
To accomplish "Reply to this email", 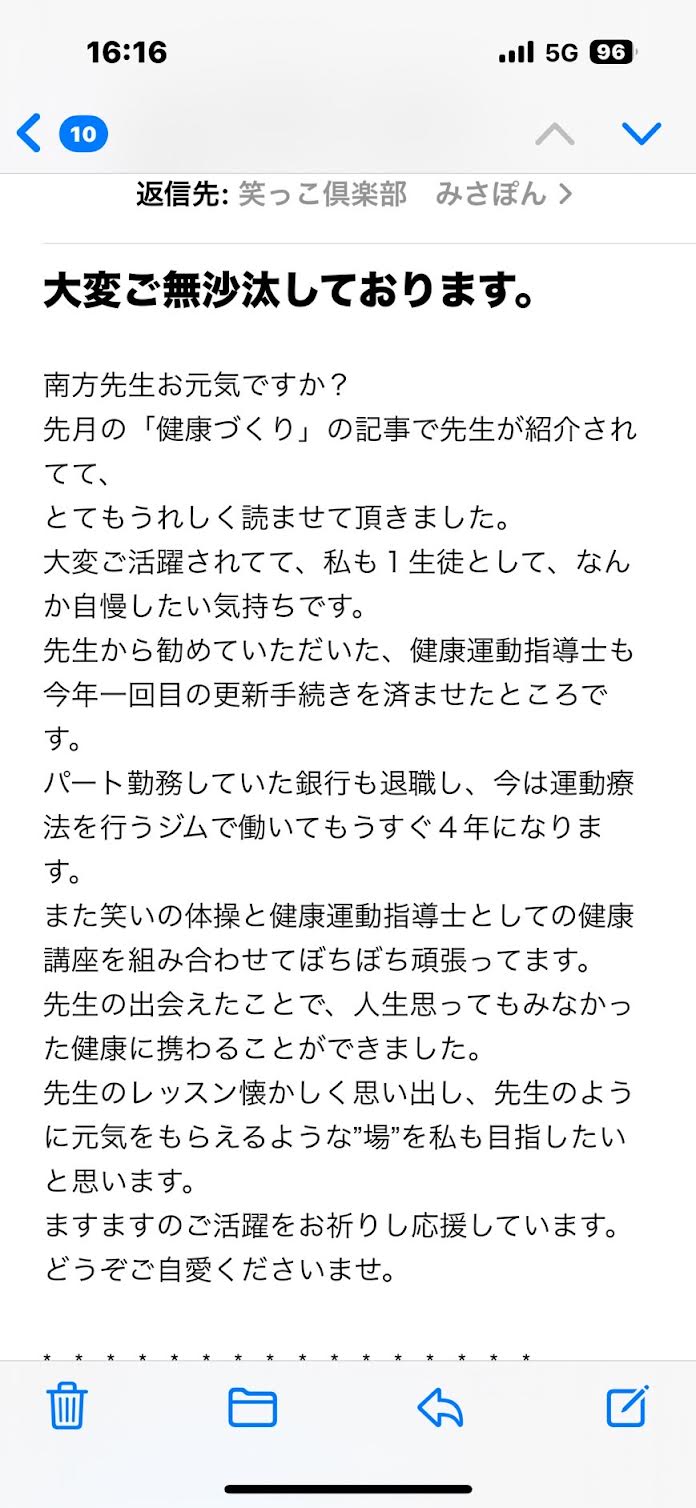I will [x=440, y=1407].
